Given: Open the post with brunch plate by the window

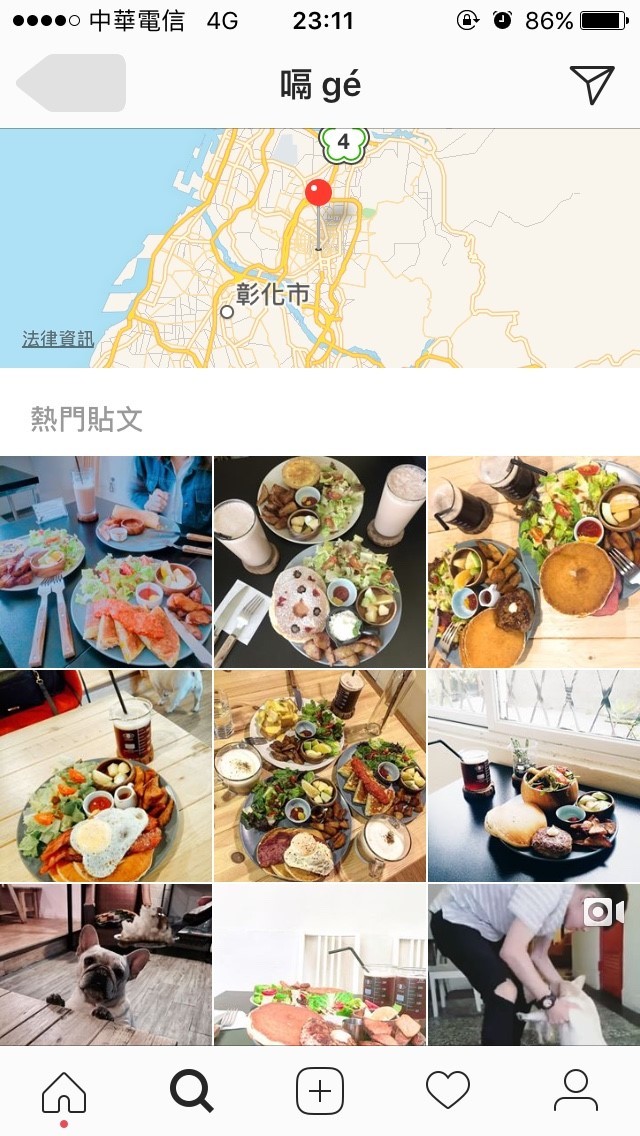Looking at the screenshot, I should click(x=534, y=776).
